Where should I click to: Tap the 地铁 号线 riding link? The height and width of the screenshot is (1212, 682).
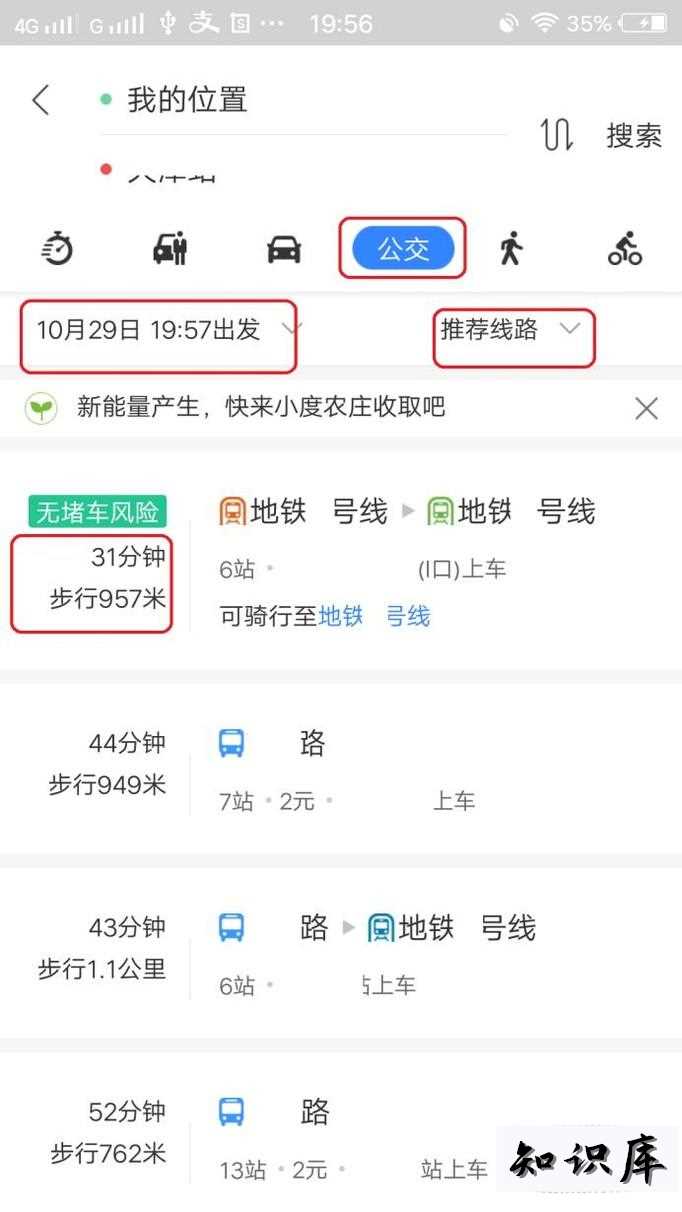coord(374,617)
